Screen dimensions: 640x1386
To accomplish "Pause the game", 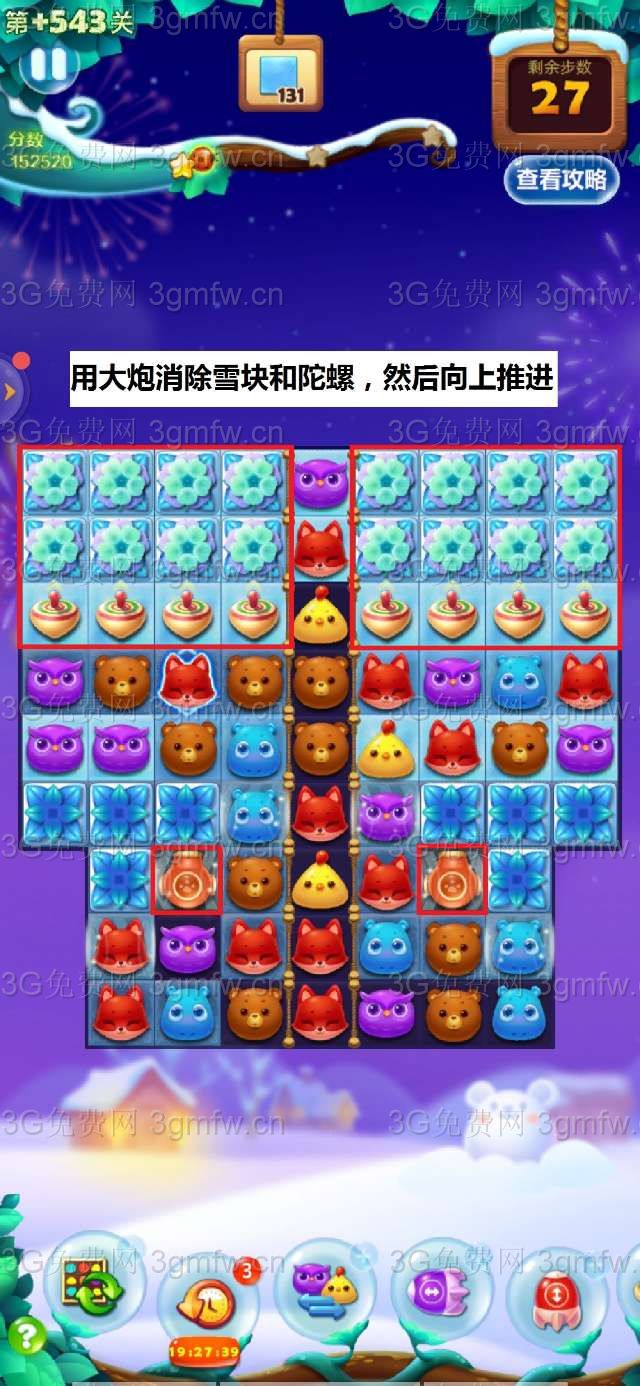I will [47, 66].
